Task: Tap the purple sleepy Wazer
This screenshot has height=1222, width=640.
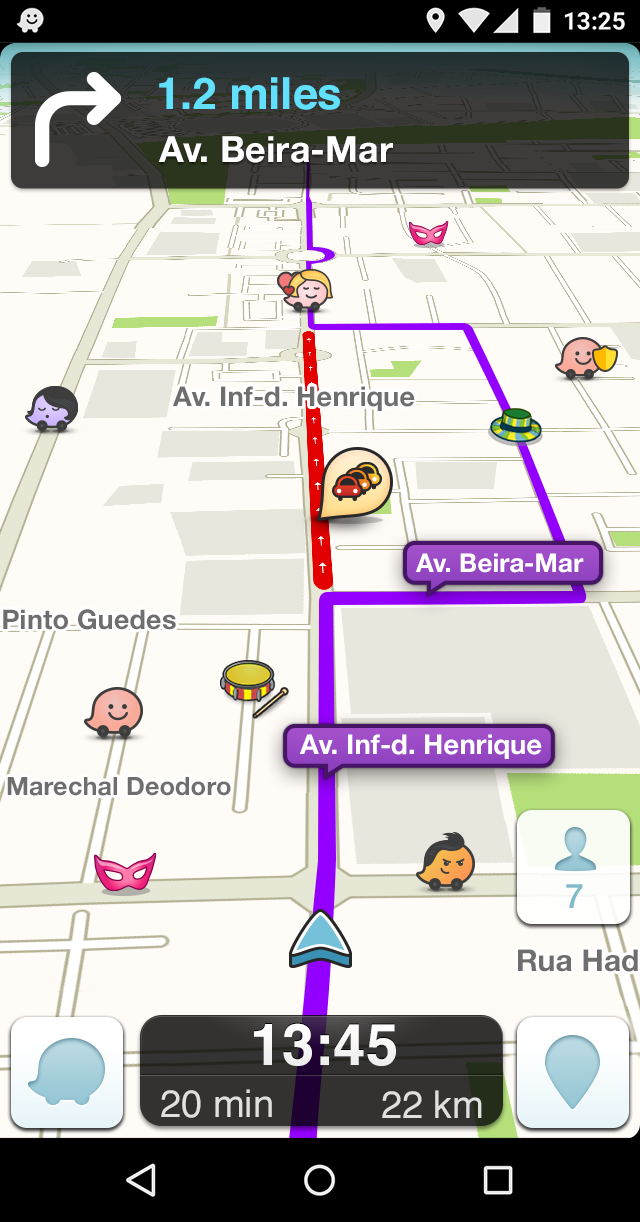Action: coord(51,409)
